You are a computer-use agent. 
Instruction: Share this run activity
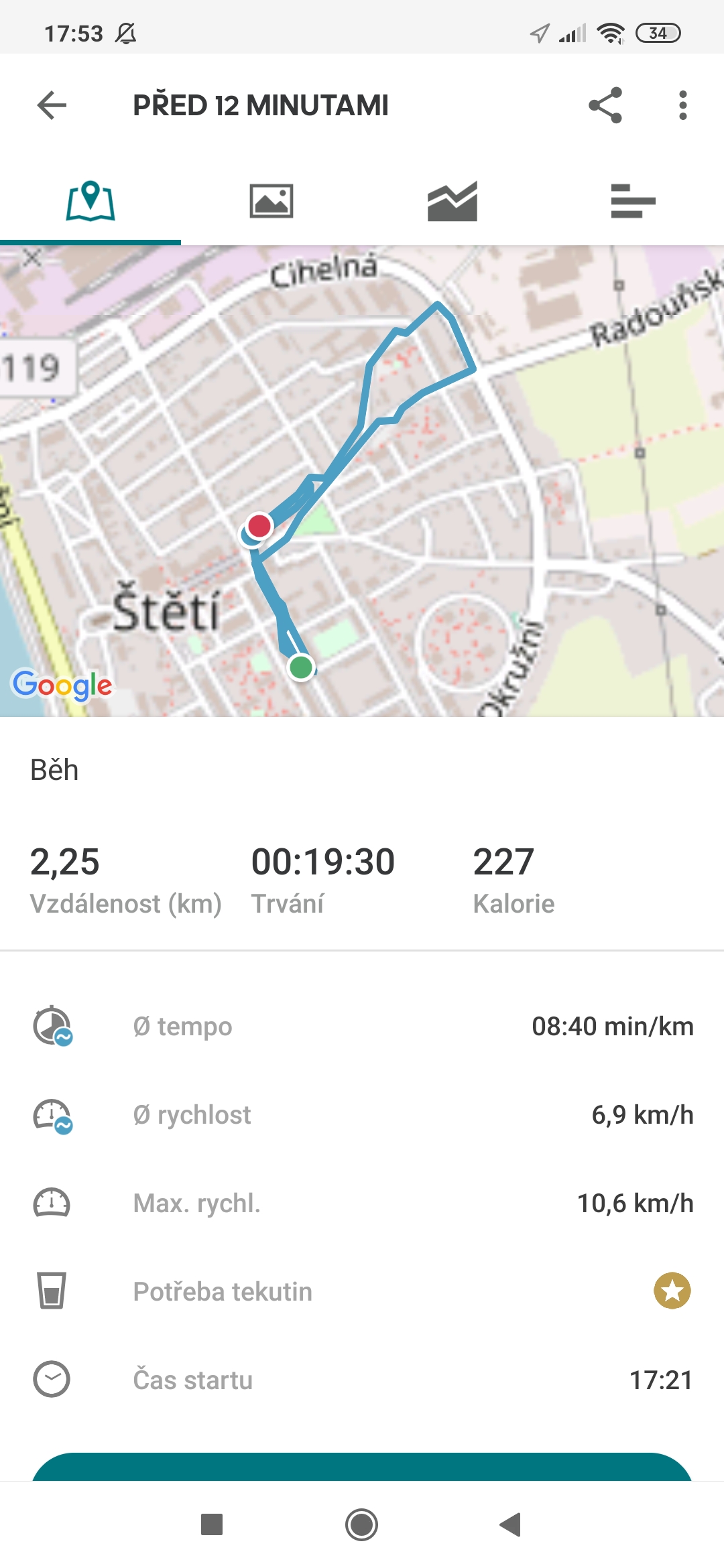[605, 105]
